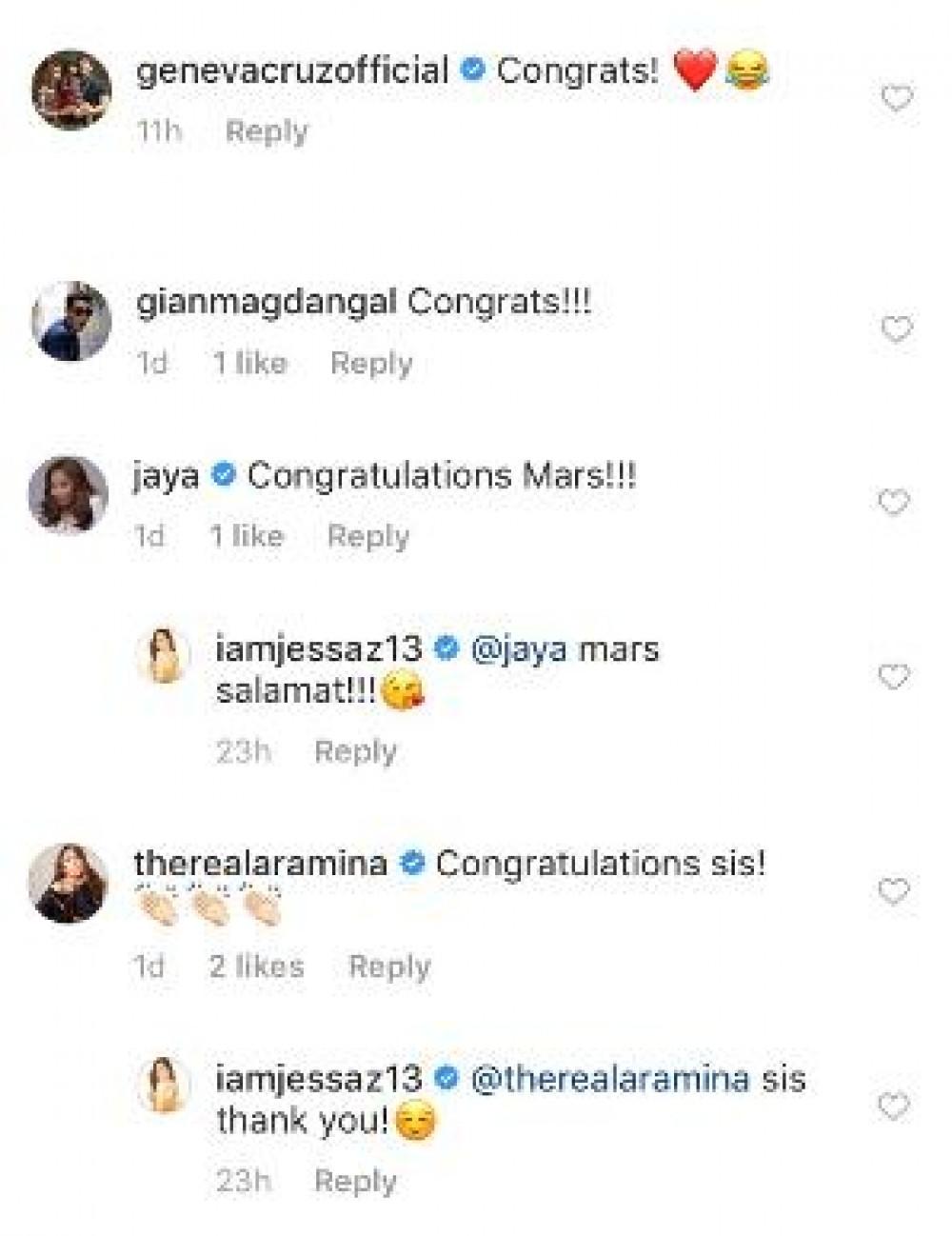Image resolution: width=952 pixels, height=1236 pixels.
Task: Like genevacruzofficial's Congrats comment
Action: pos(896,97)
